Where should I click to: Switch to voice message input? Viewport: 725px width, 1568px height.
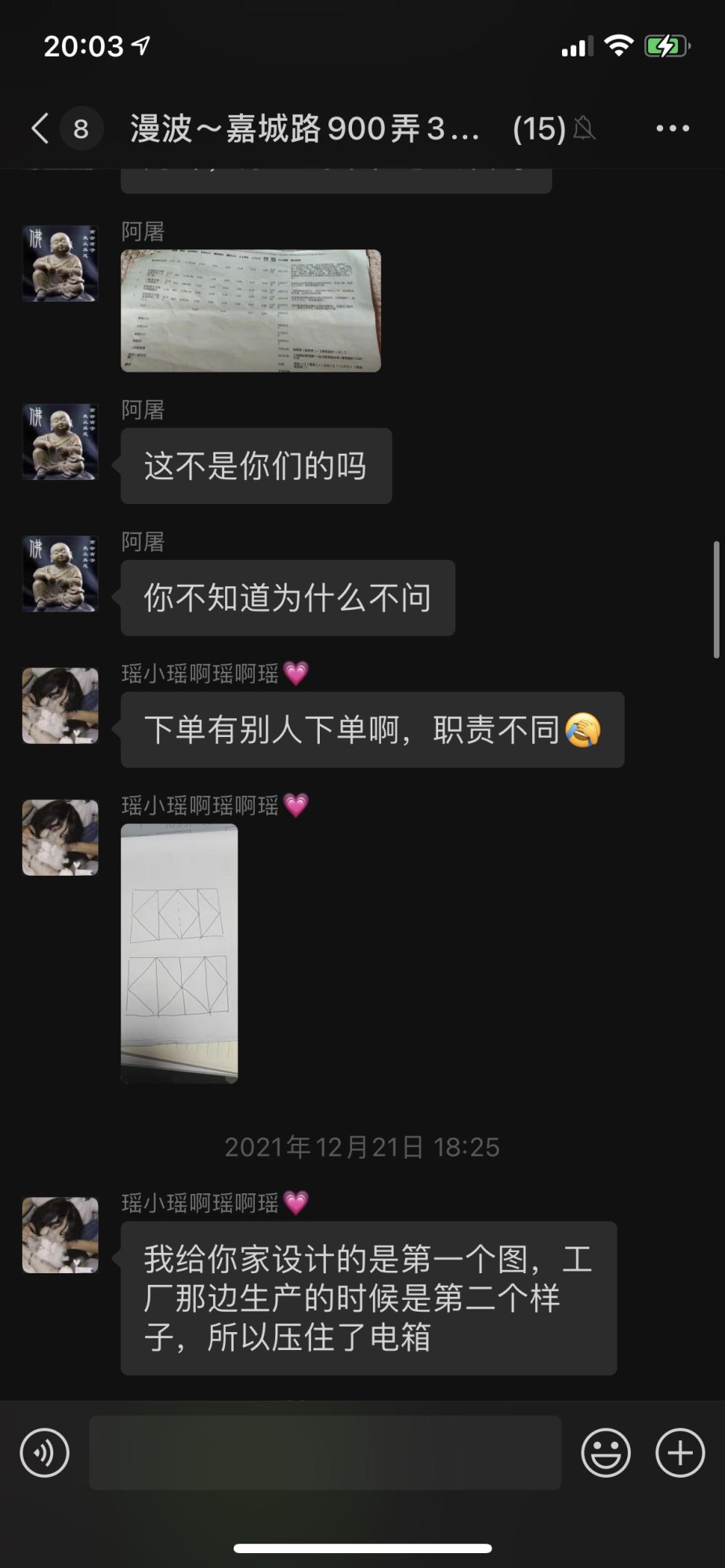[45, 1453]
